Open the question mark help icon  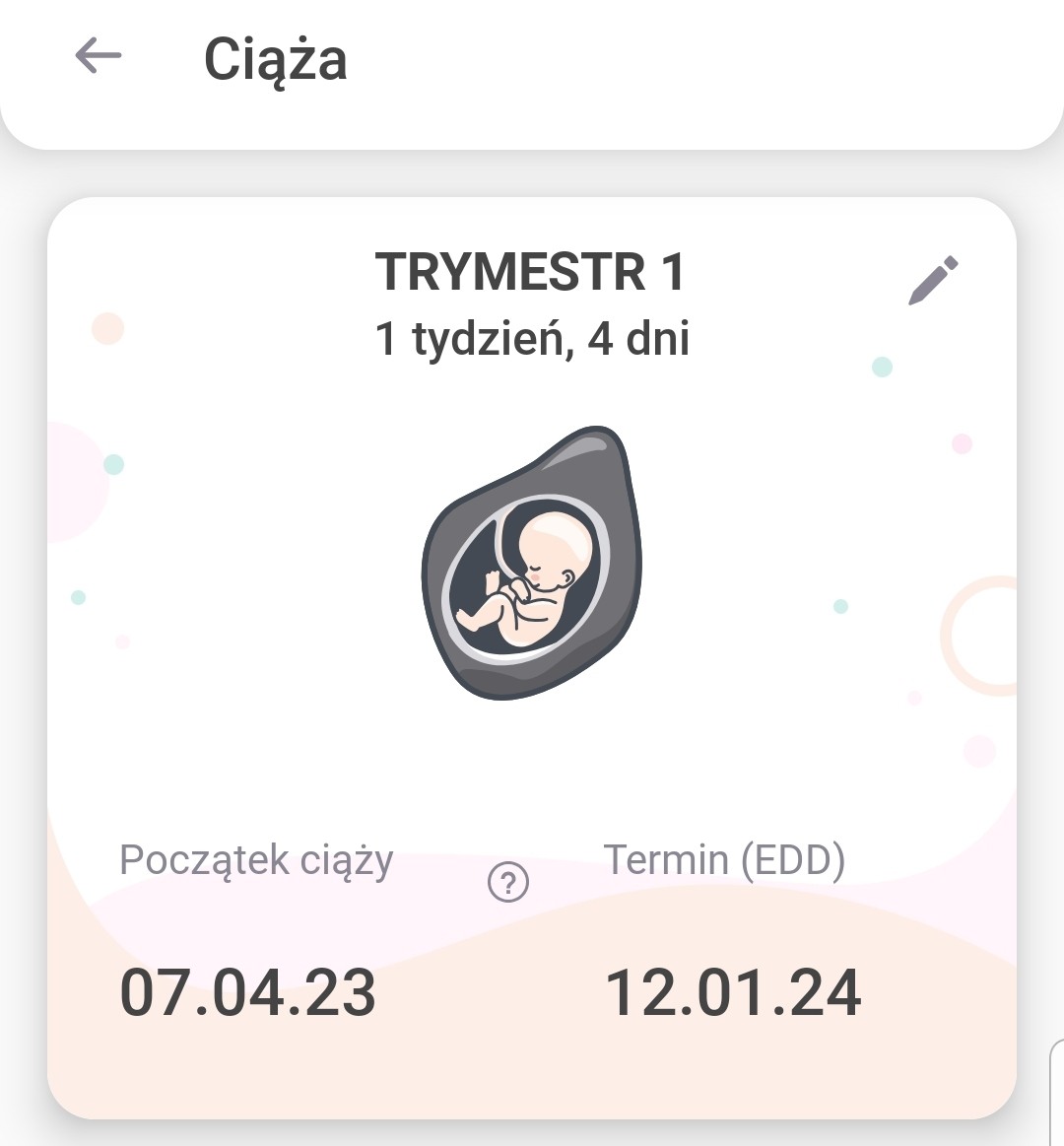click(x=508, y=882)
